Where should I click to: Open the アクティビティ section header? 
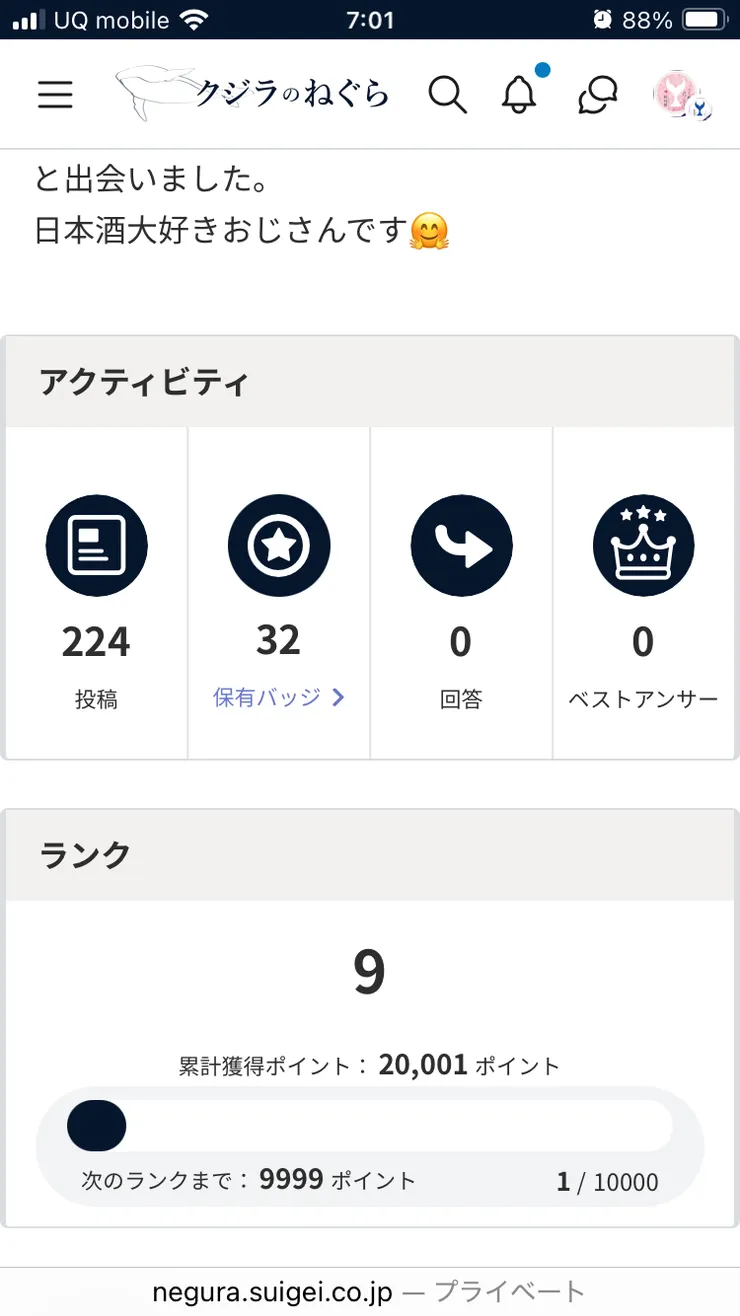[x=141, y=383]
